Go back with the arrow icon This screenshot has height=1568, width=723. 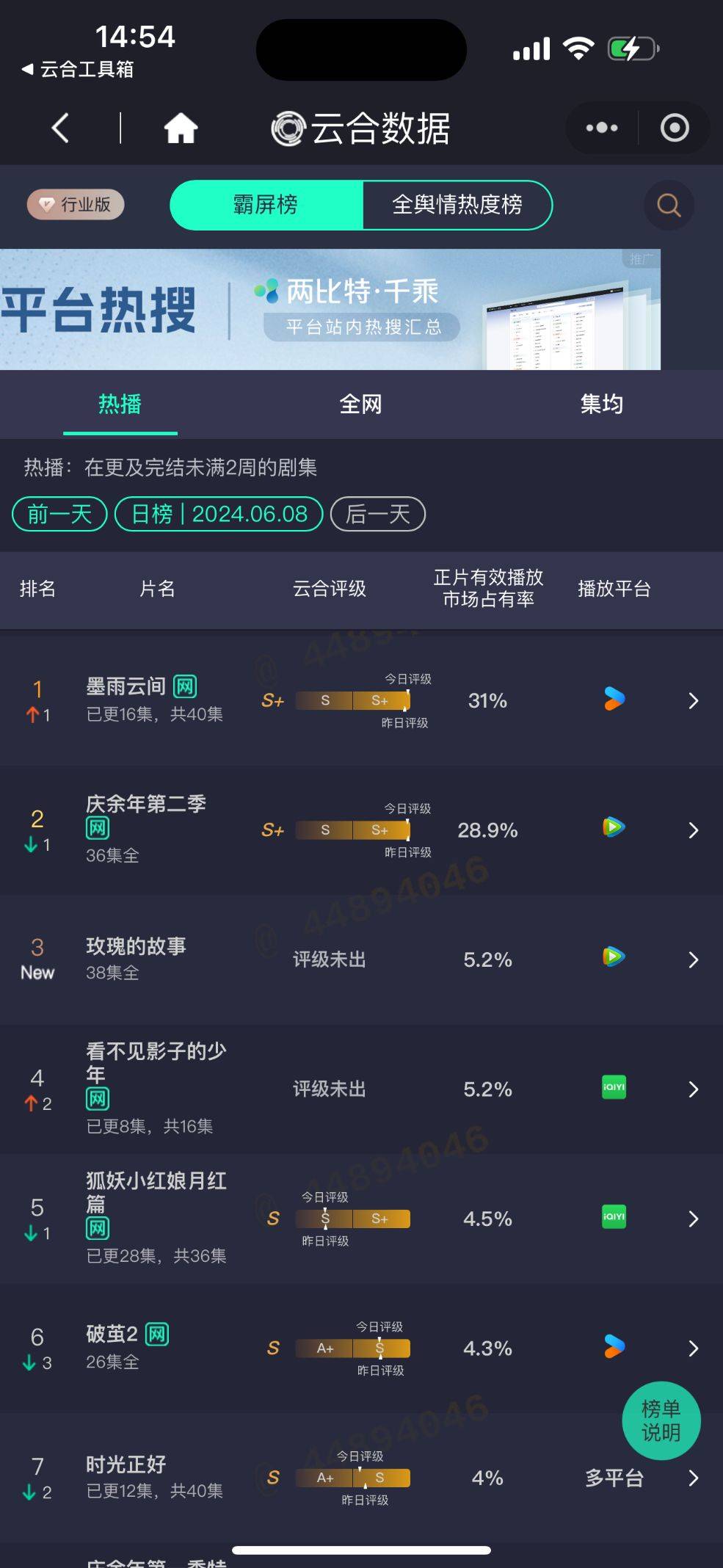60,128
